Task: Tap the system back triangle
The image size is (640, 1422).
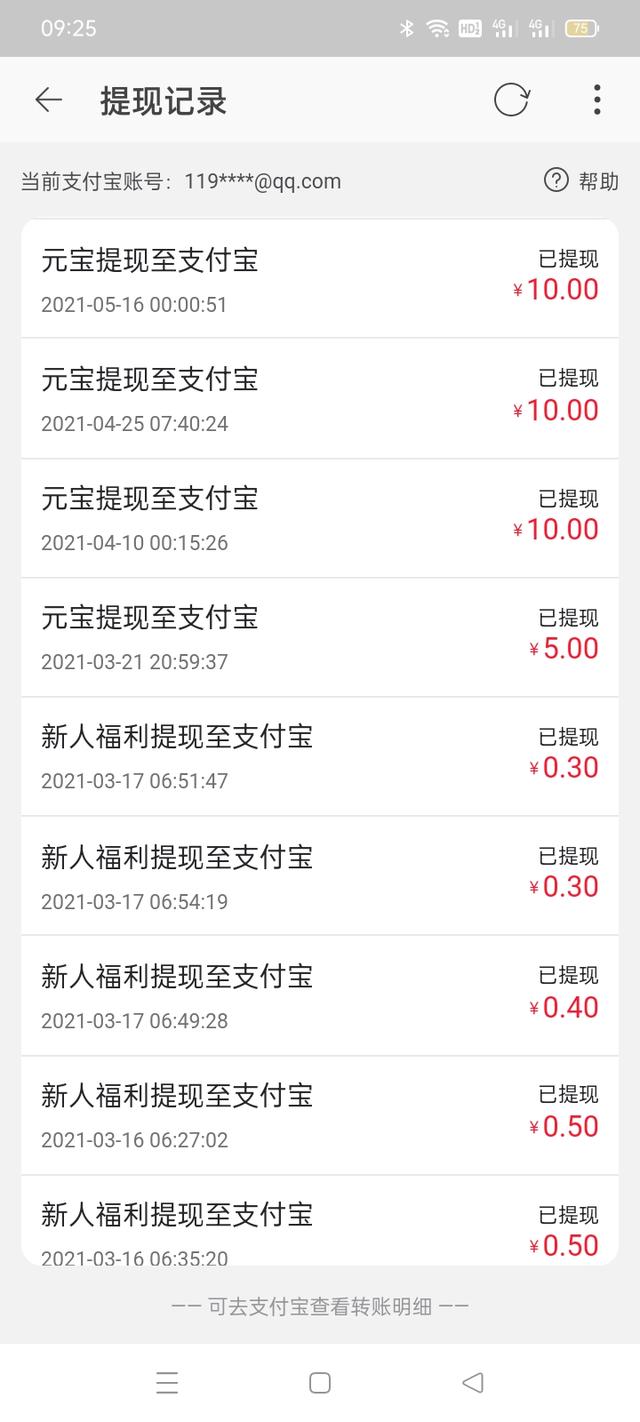Action: click(x=472, y=1383)
